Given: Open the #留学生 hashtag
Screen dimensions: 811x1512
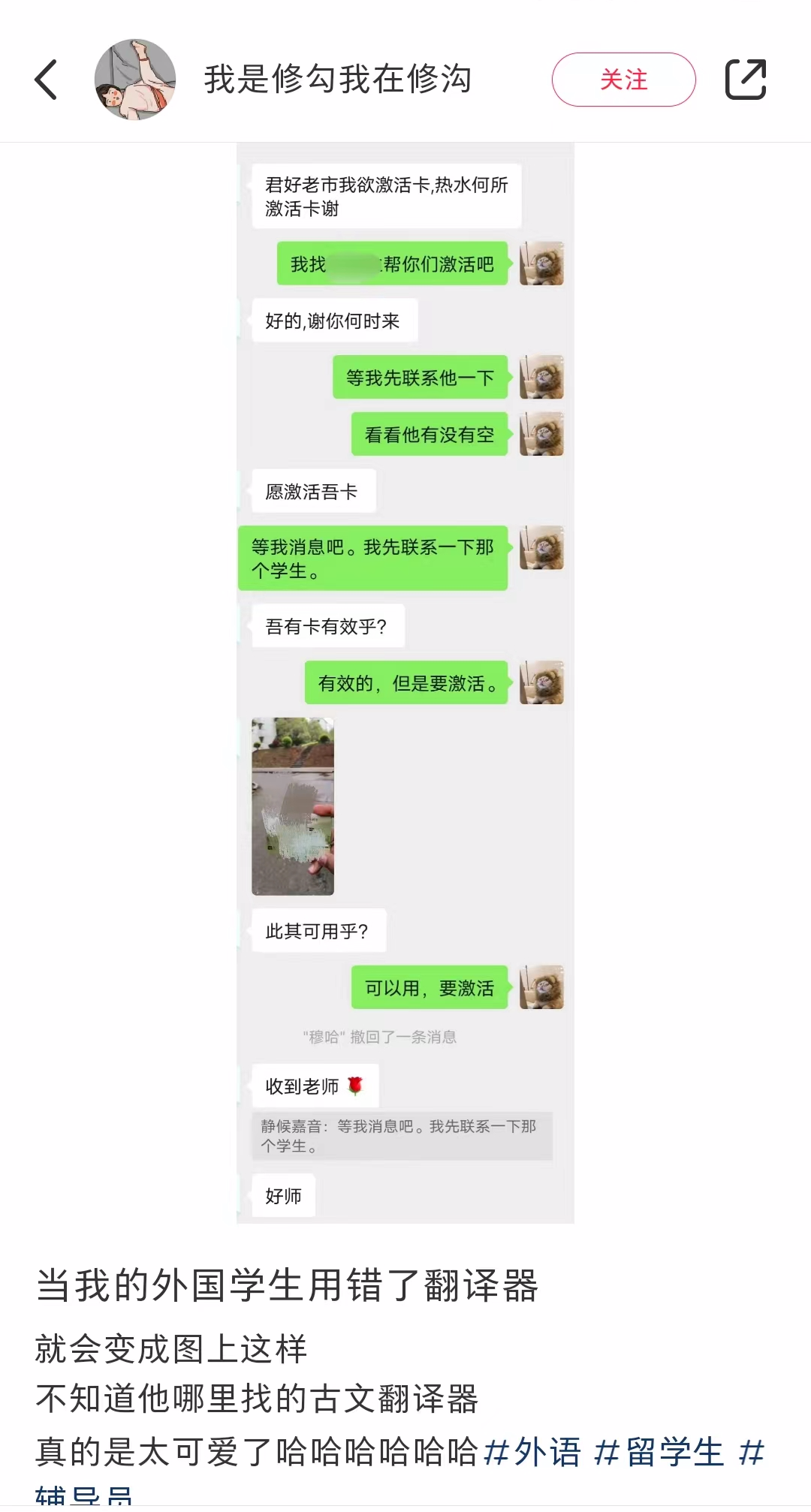Looking at the screenshot, I should (x=659, y=1452).
